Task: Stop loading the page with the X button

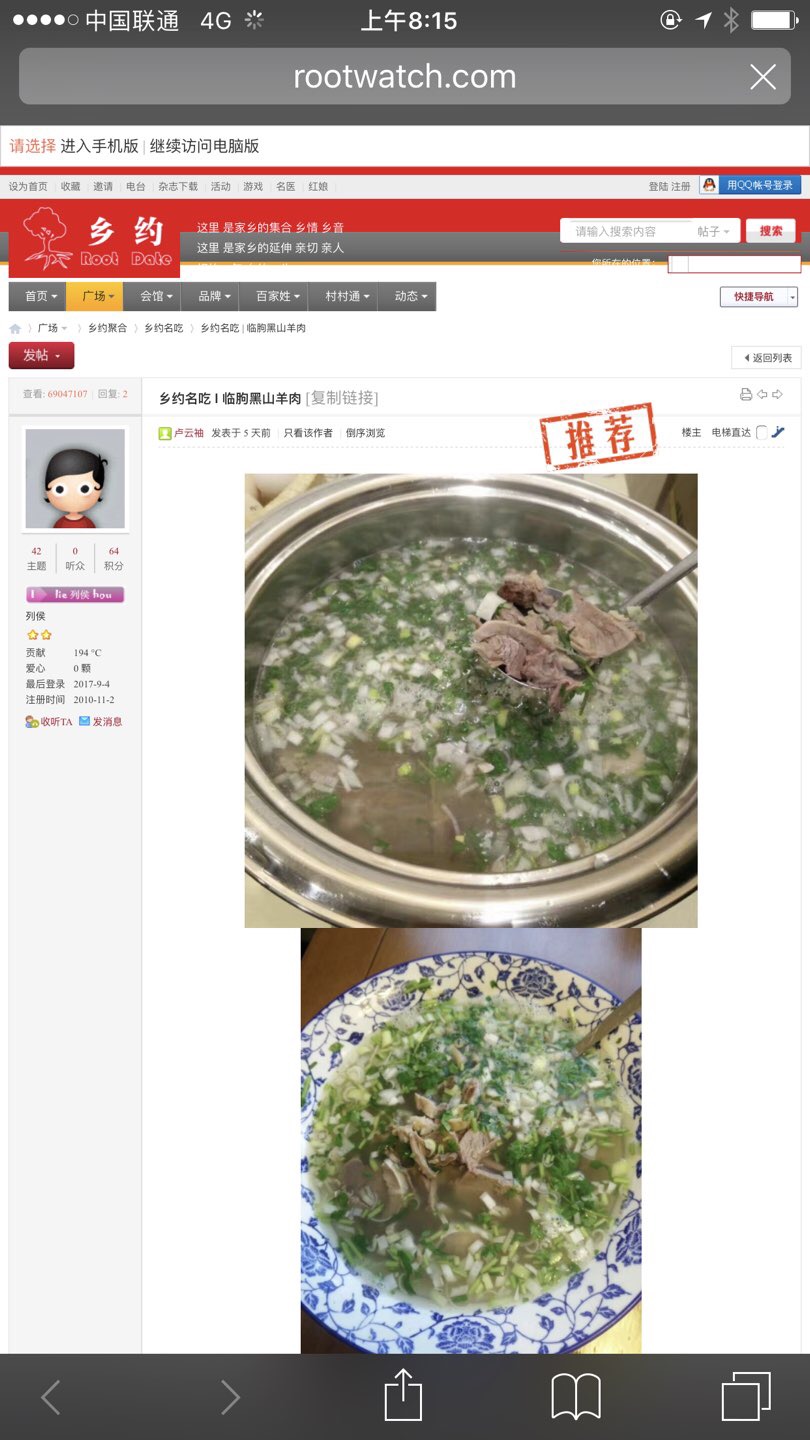Action: point(763,77)
